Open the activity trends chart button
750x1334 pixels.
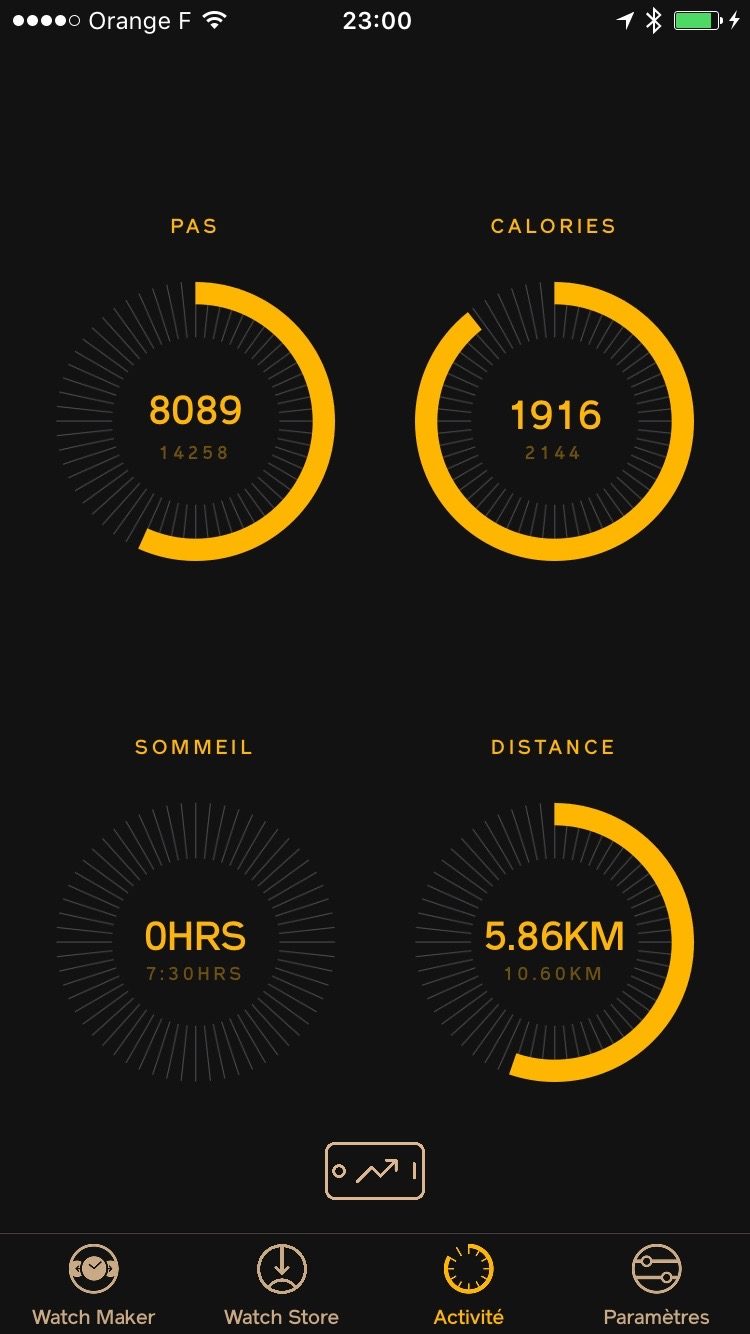point(375,1170)
